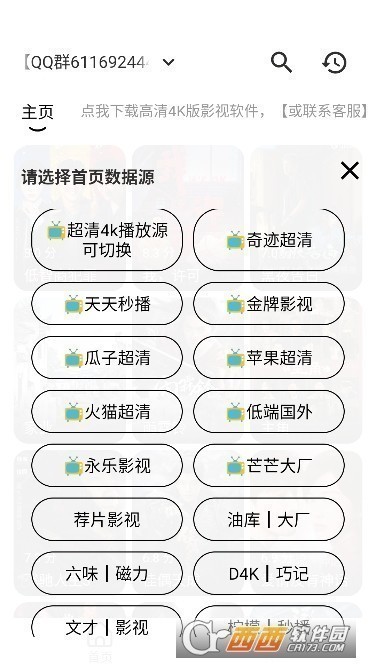Select 火猫超清 data source
Viewport: 376px width, 668px height.
pyautogui.click(x=107, y=412)
